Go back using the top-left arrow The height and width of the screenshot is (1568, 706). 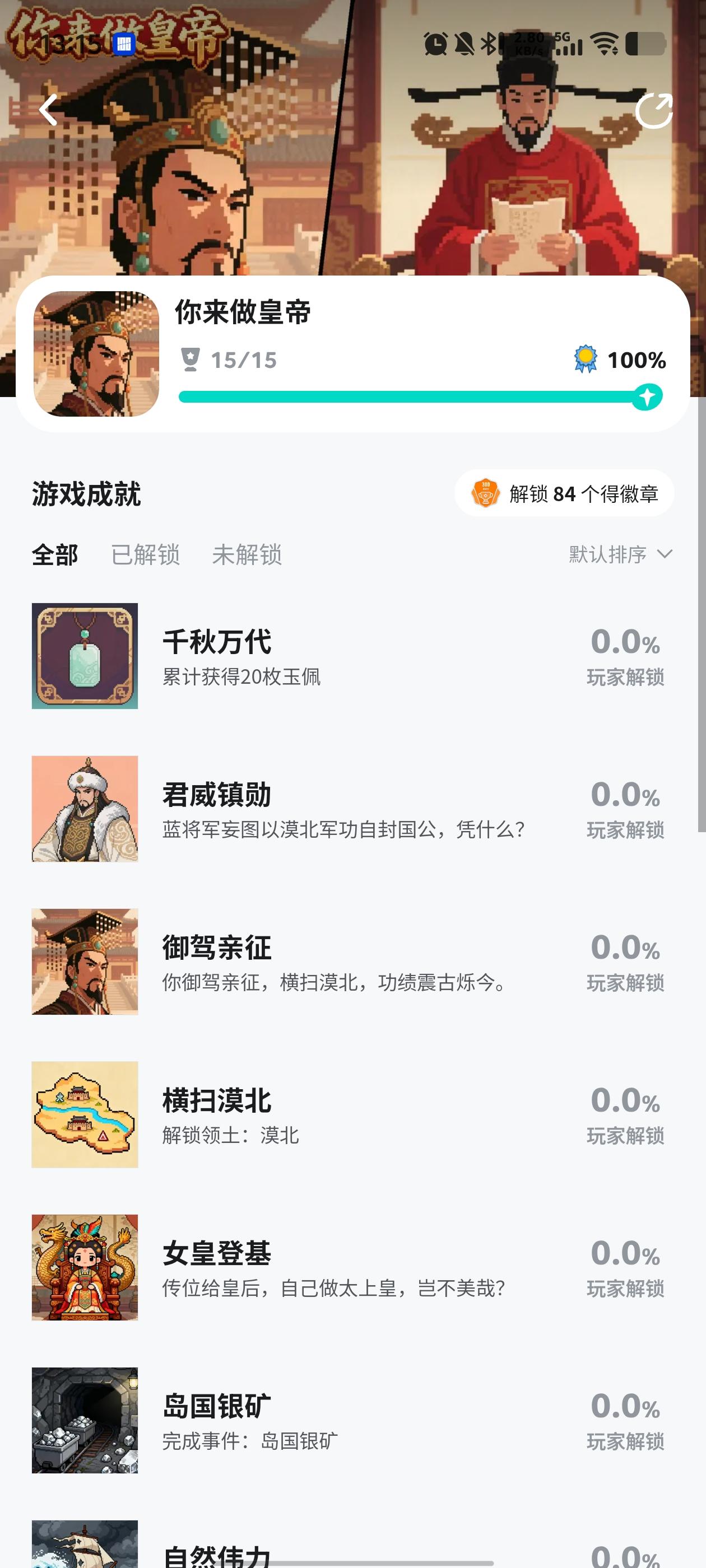coord(49,110)
